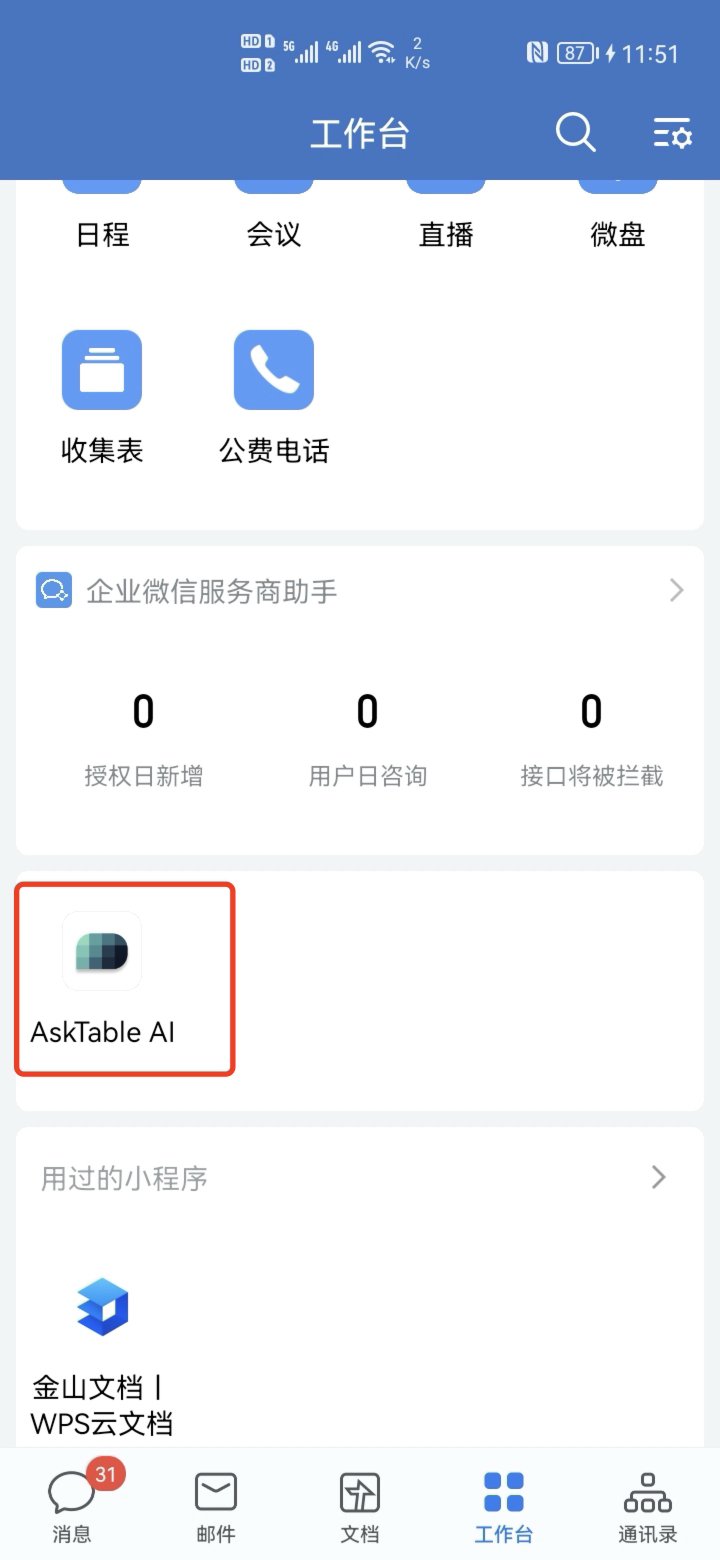The height and width of the screenshot is (1560, 720).
Task: Launch the AskTable AI app
Action: 102,978
